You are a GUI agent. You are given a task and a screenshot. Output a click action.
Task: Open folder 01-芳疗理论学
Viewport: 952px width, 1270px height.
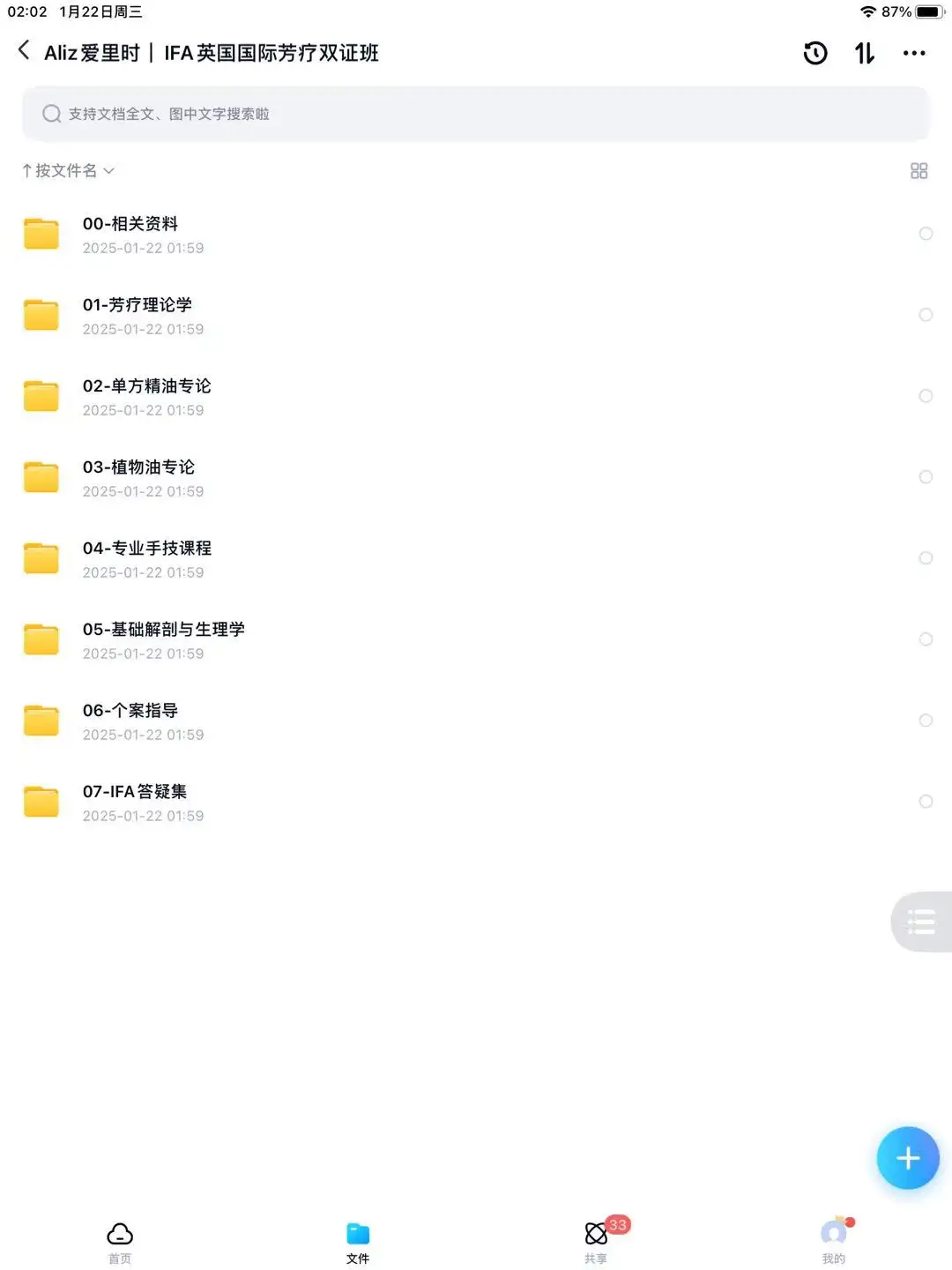tap(476, 316)
